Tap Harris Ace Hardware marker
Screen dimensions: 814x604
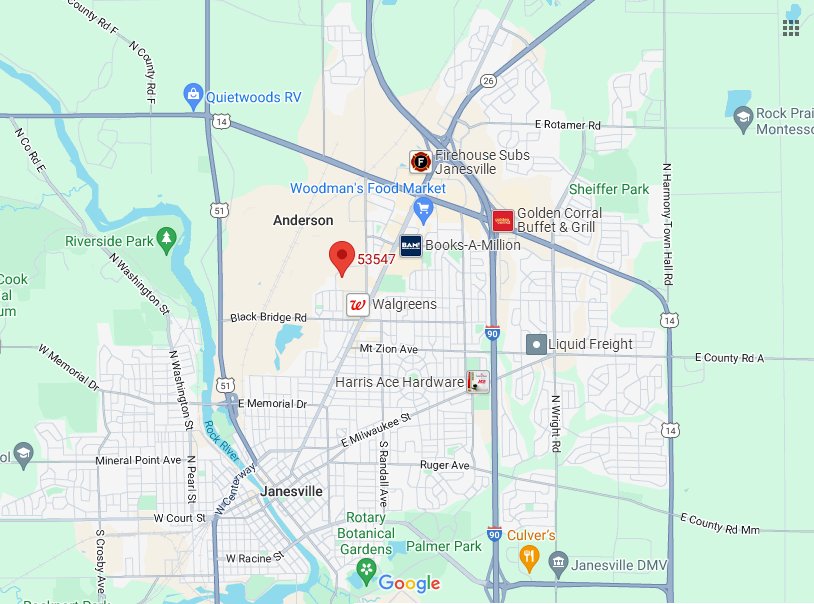tap(478, 381)
